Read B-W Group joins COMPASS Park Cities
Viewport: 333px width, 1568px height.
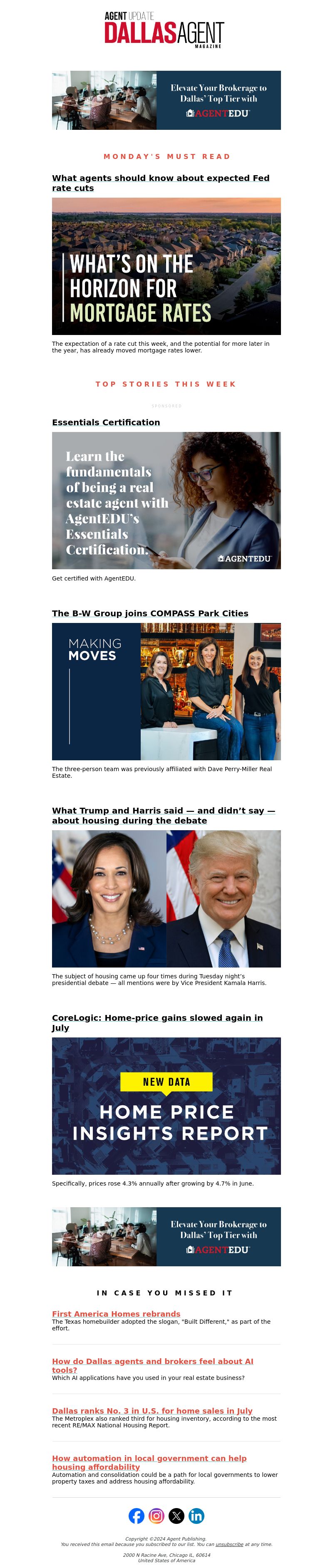150,613
